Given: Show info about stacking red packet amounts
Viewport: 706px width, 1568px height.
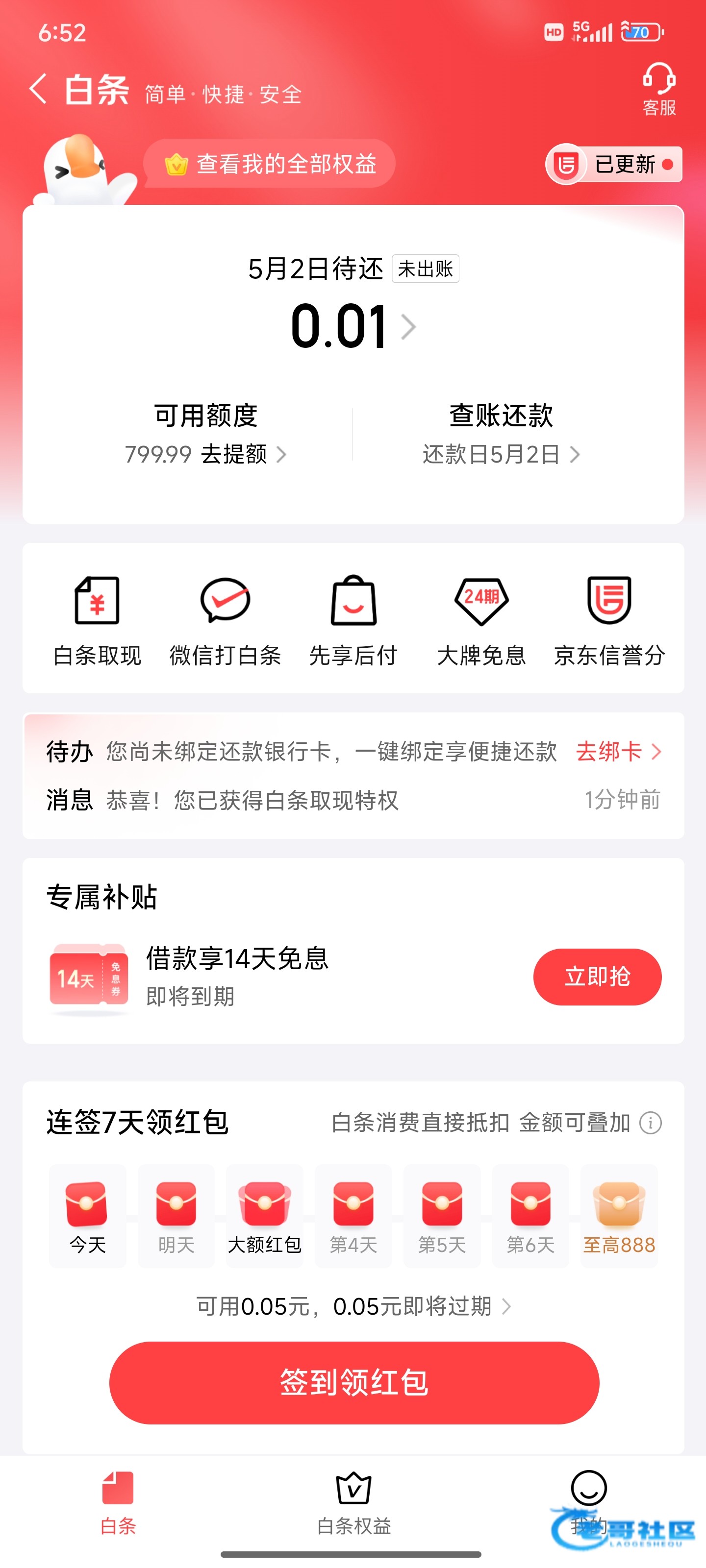Looking at the screenshot, I should point(650,1123).
